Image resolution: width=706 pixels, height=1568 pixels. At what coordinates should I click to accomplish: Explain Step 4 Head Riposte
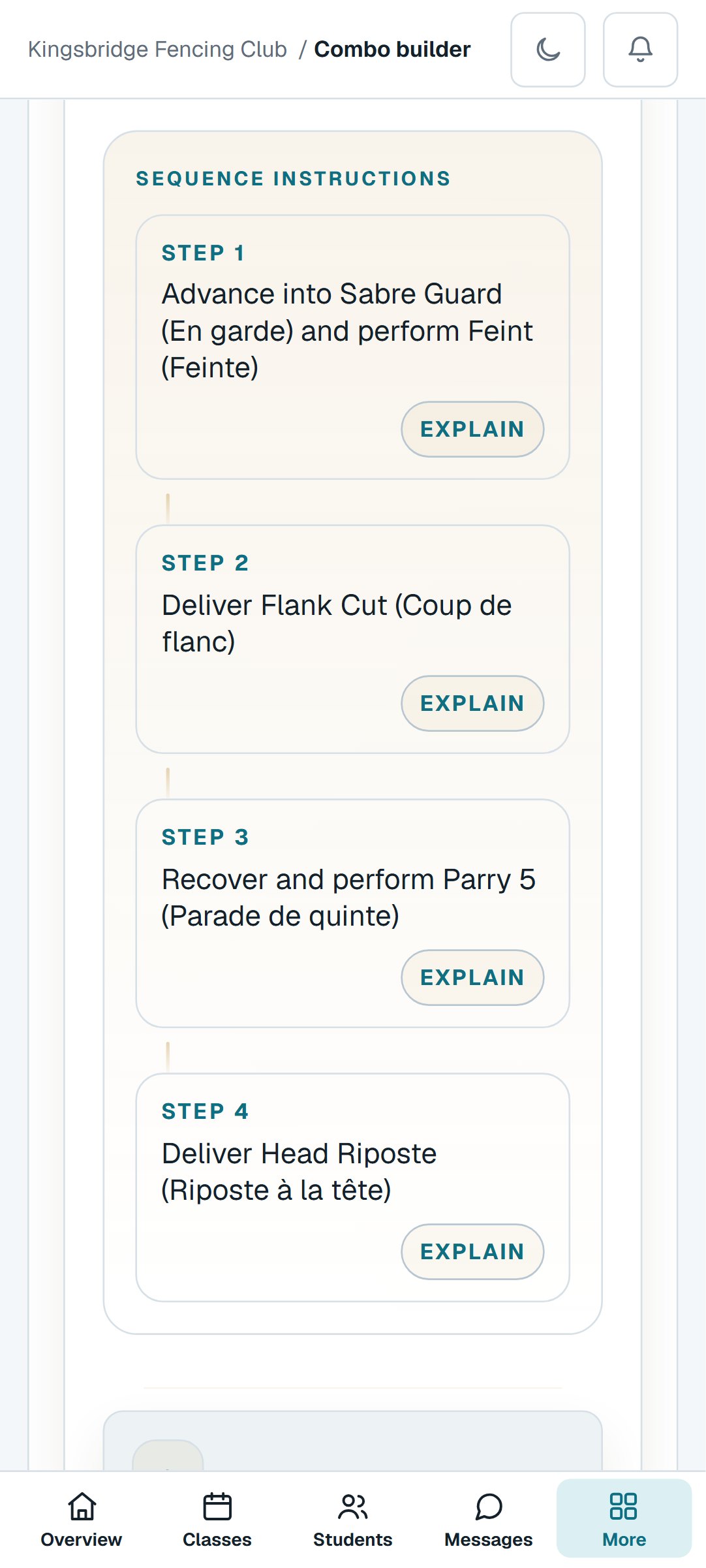(x=472, y=1251)
